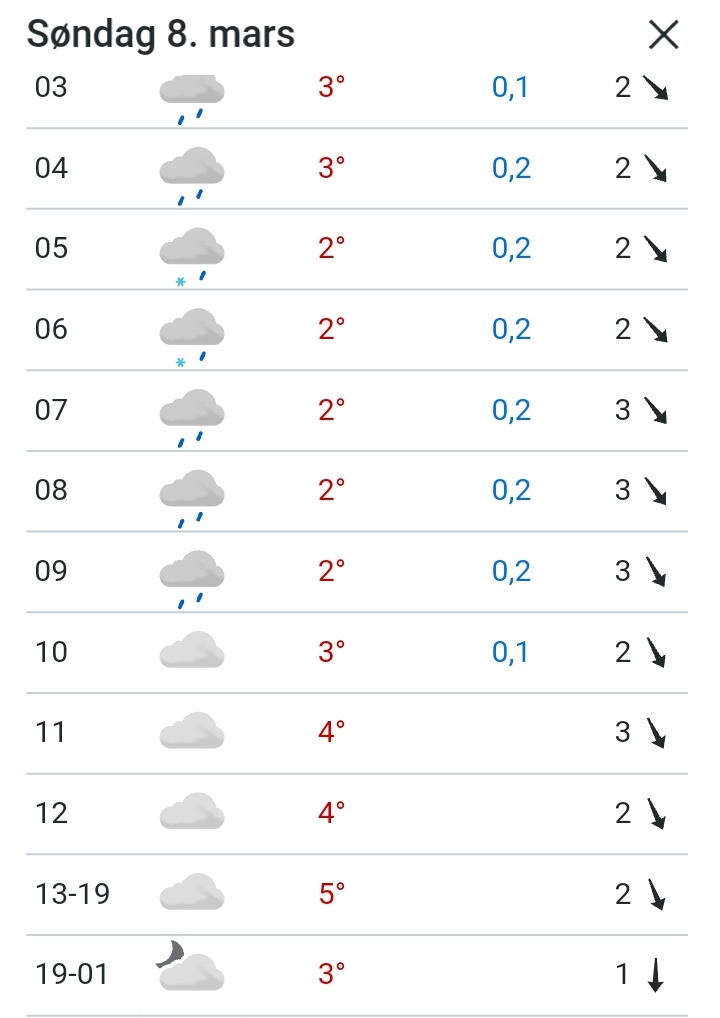Viewport: 720px width, 1018px height.
Task: Close the Søndag 8. mars hourly forecast
Action: tap(663, 35)
